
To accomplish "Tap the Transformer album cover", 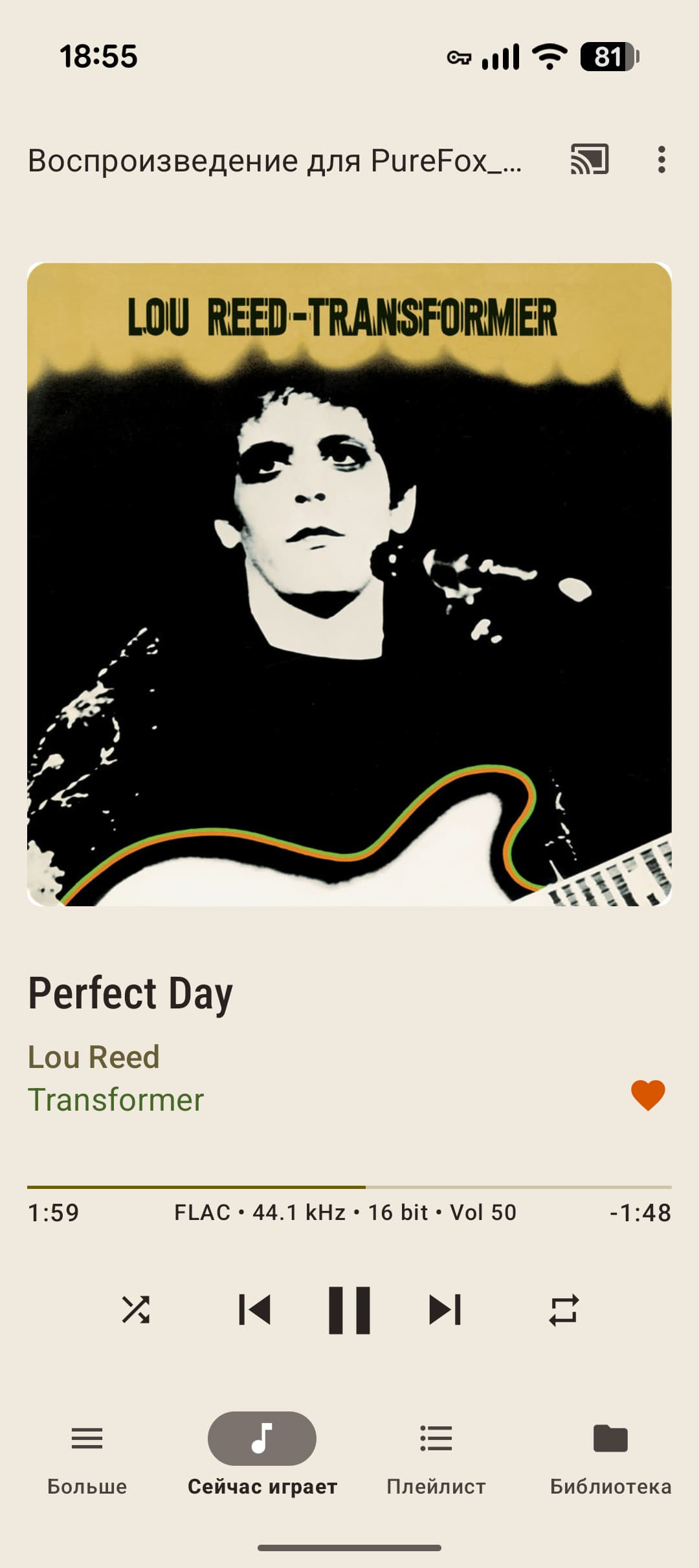I will coord(349,583).
